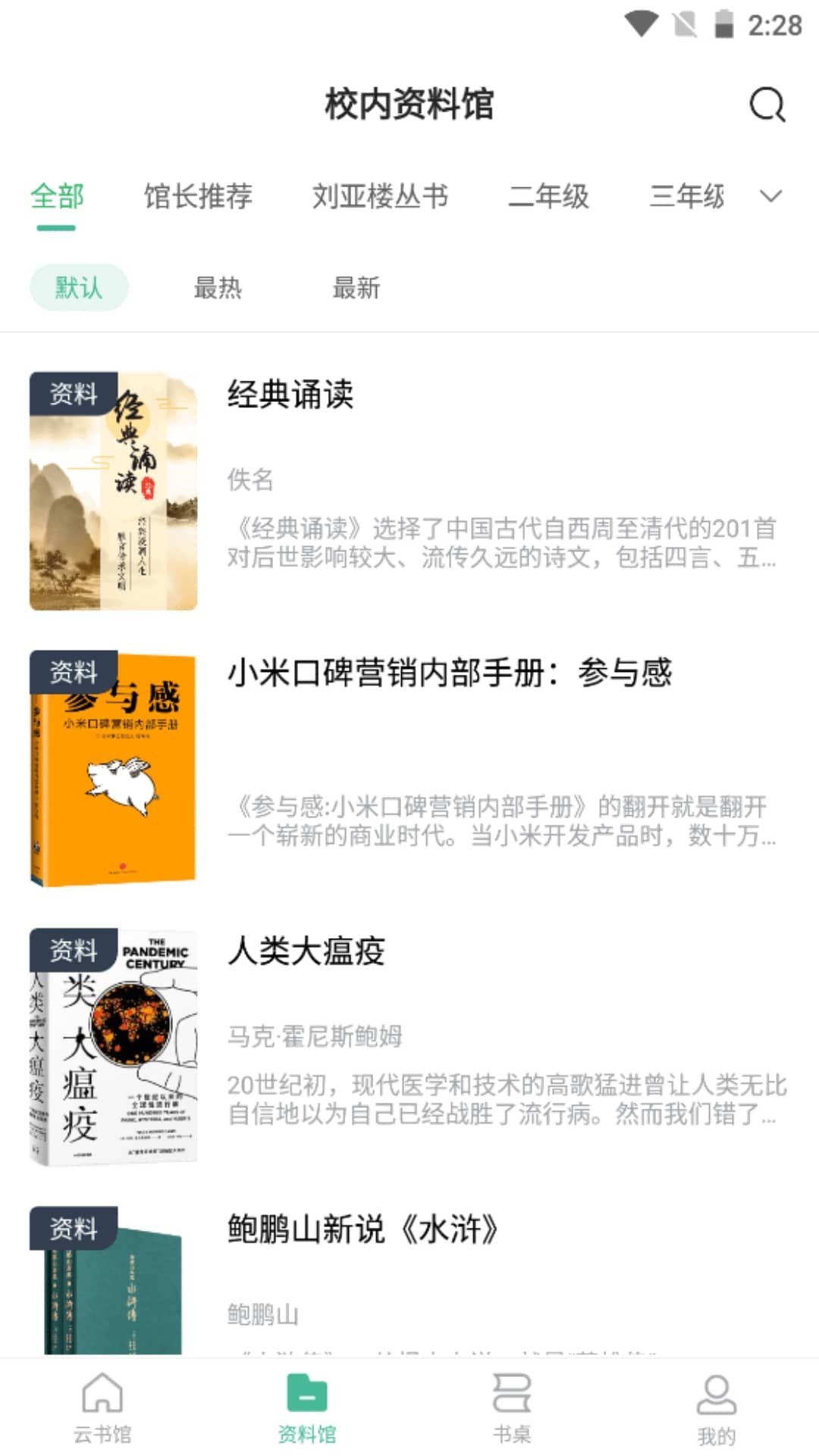Open the book 人类大瘟疫
The height and width of the screenshot is (1456, 819).
pyautogui.click(x=306, y=955)
